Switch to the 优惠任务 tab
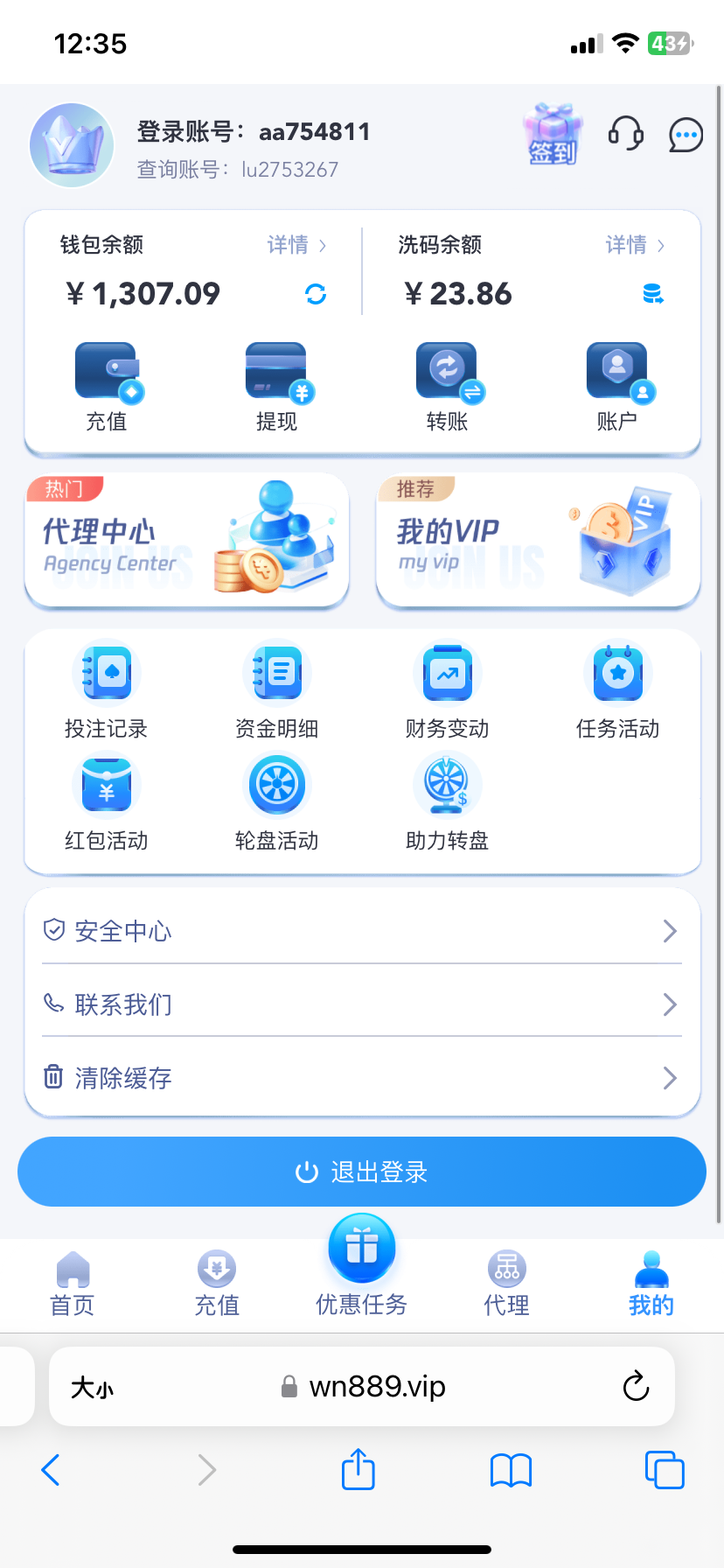 362,1265
